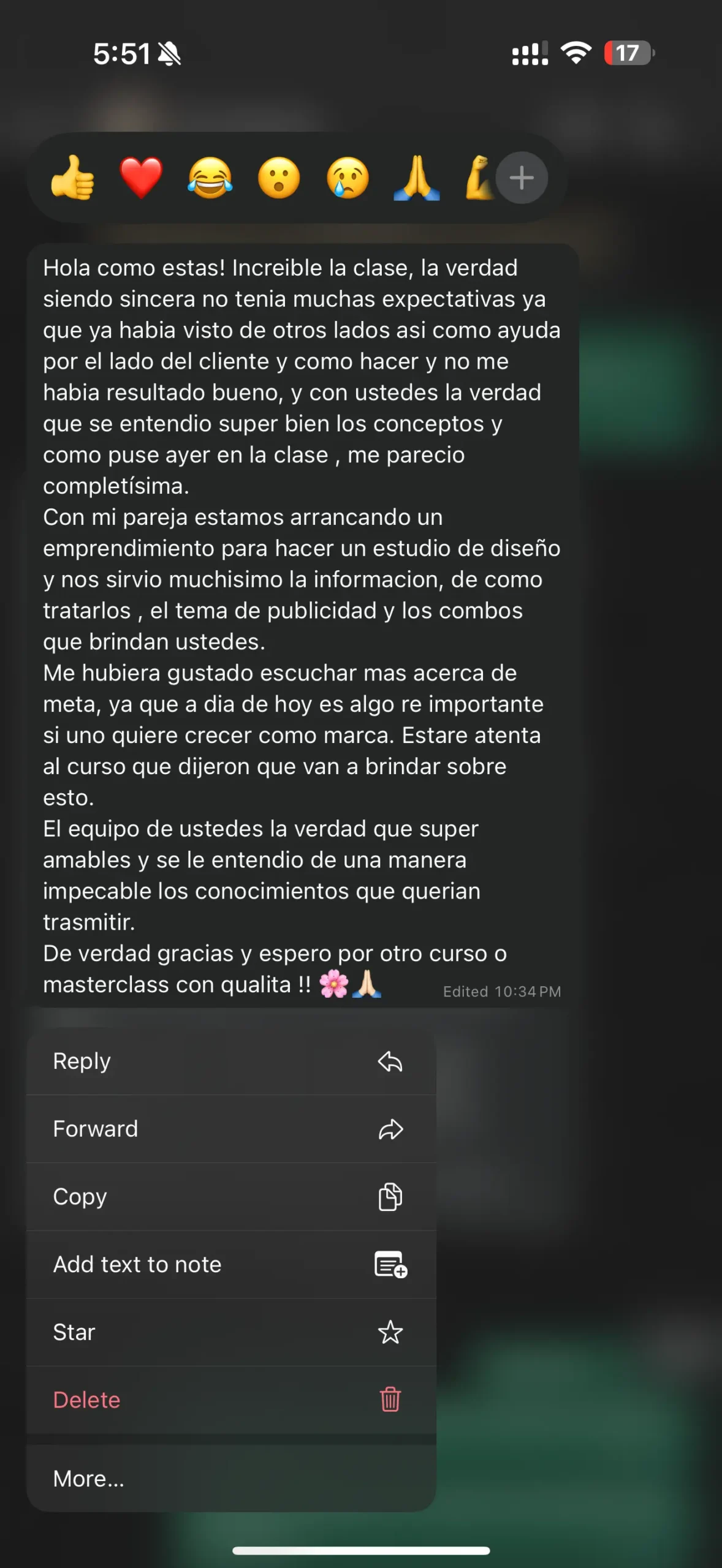React with the thumbs up emoji
722x1568 pixels.
click(73, 178)
